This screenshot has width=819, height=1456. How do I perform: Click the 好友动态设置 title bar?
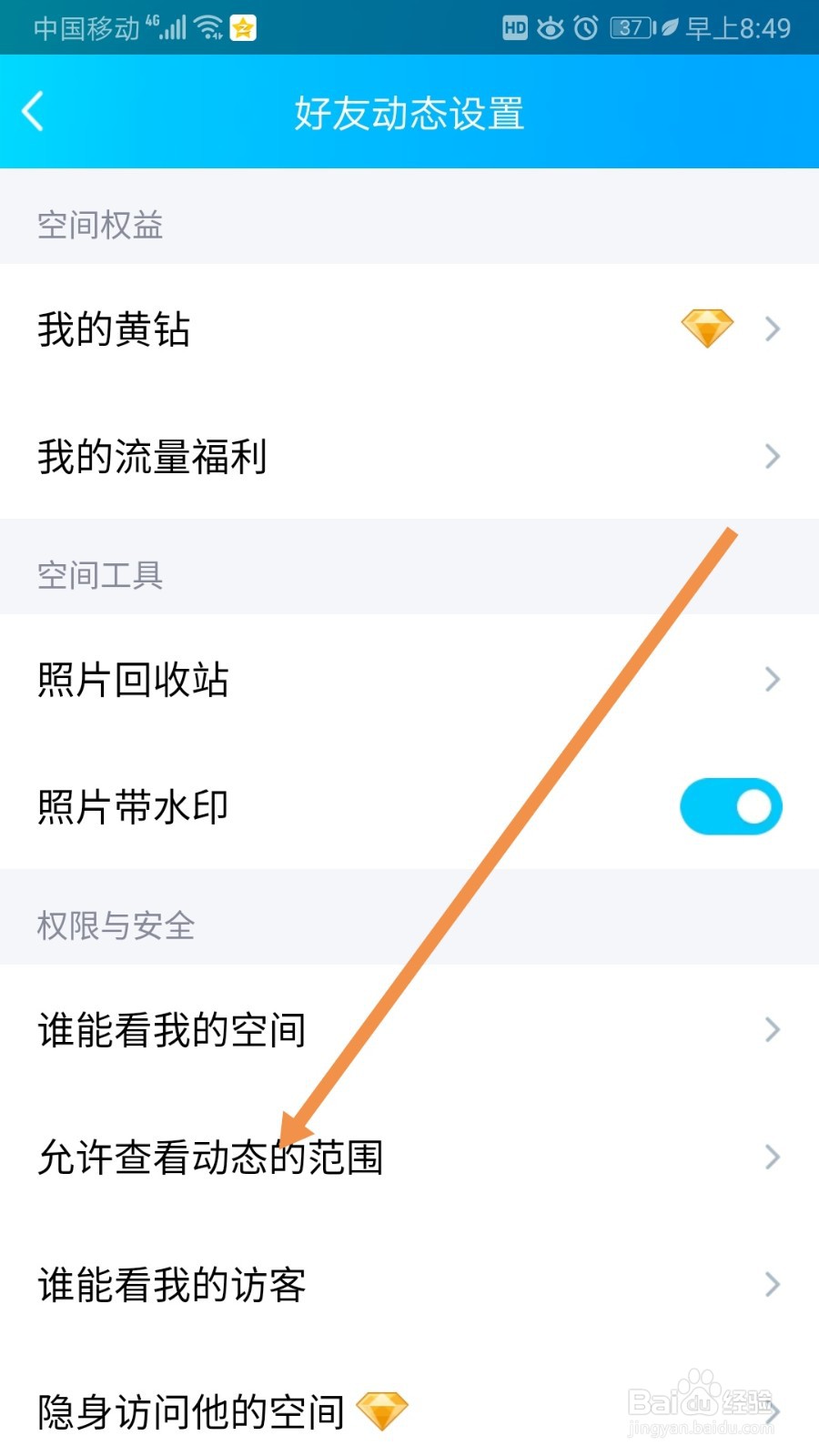point(409,113)
